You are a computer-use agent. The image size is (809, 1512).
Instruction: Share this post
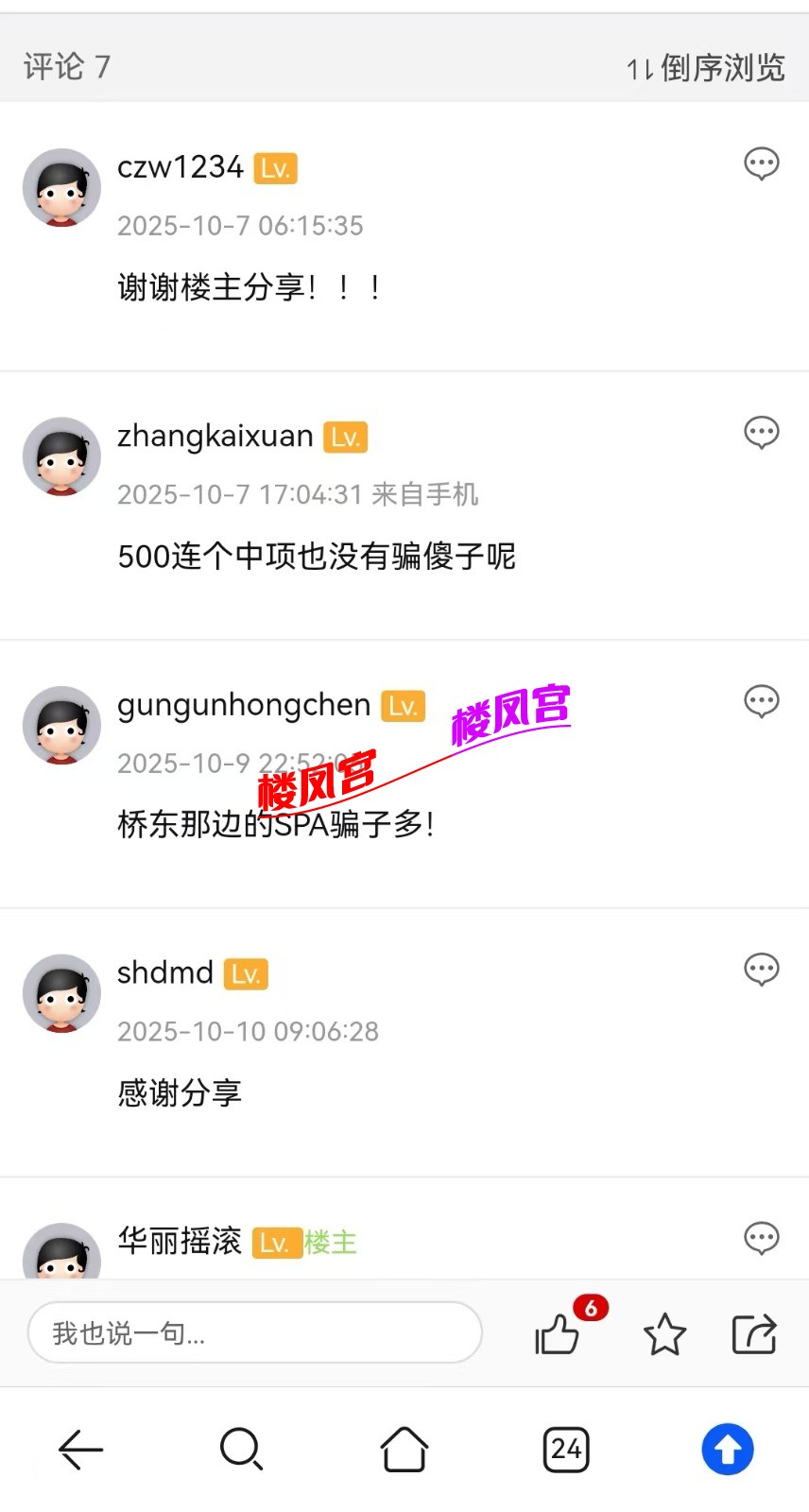(754, 1334)
